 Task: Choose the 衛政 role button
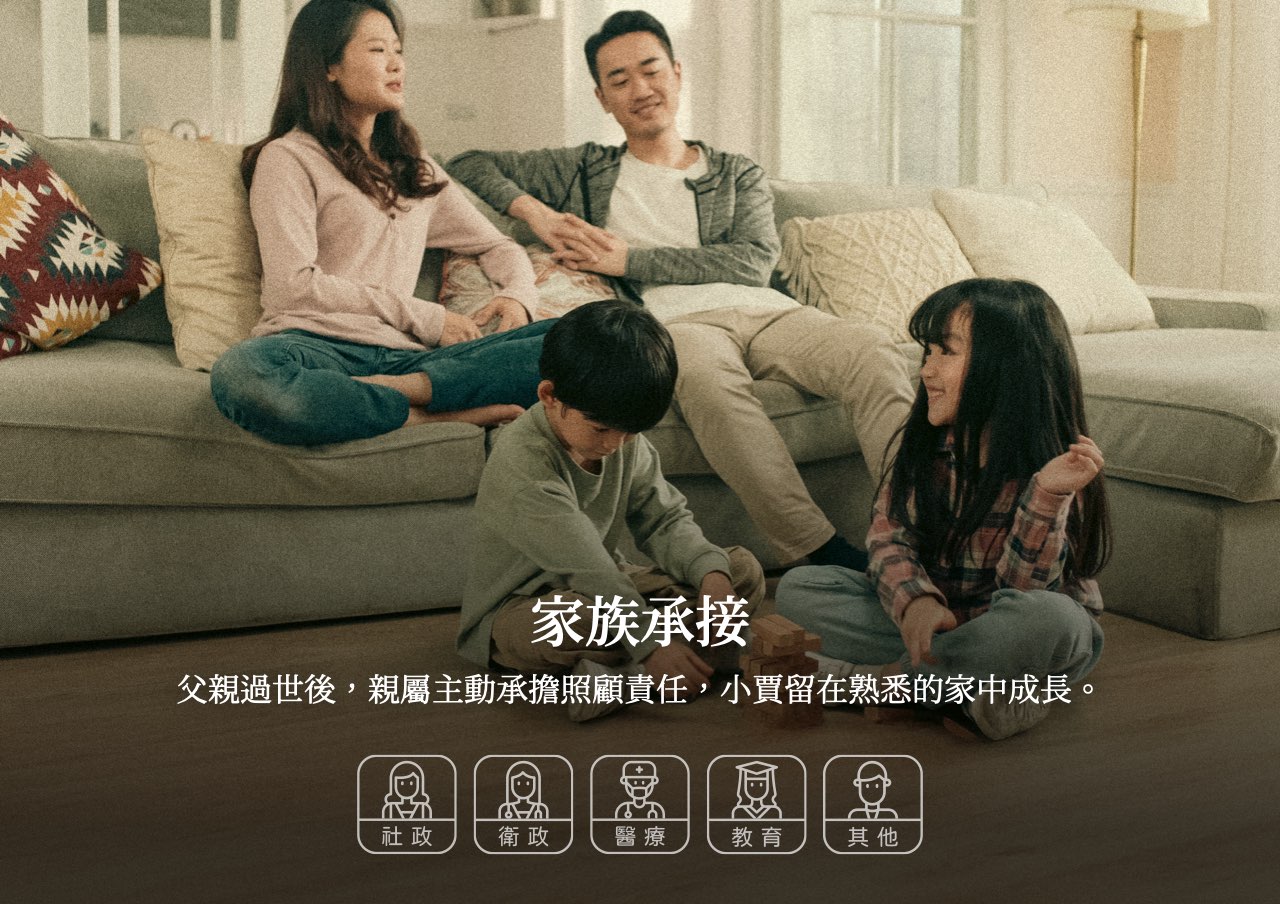coord(523,804)
